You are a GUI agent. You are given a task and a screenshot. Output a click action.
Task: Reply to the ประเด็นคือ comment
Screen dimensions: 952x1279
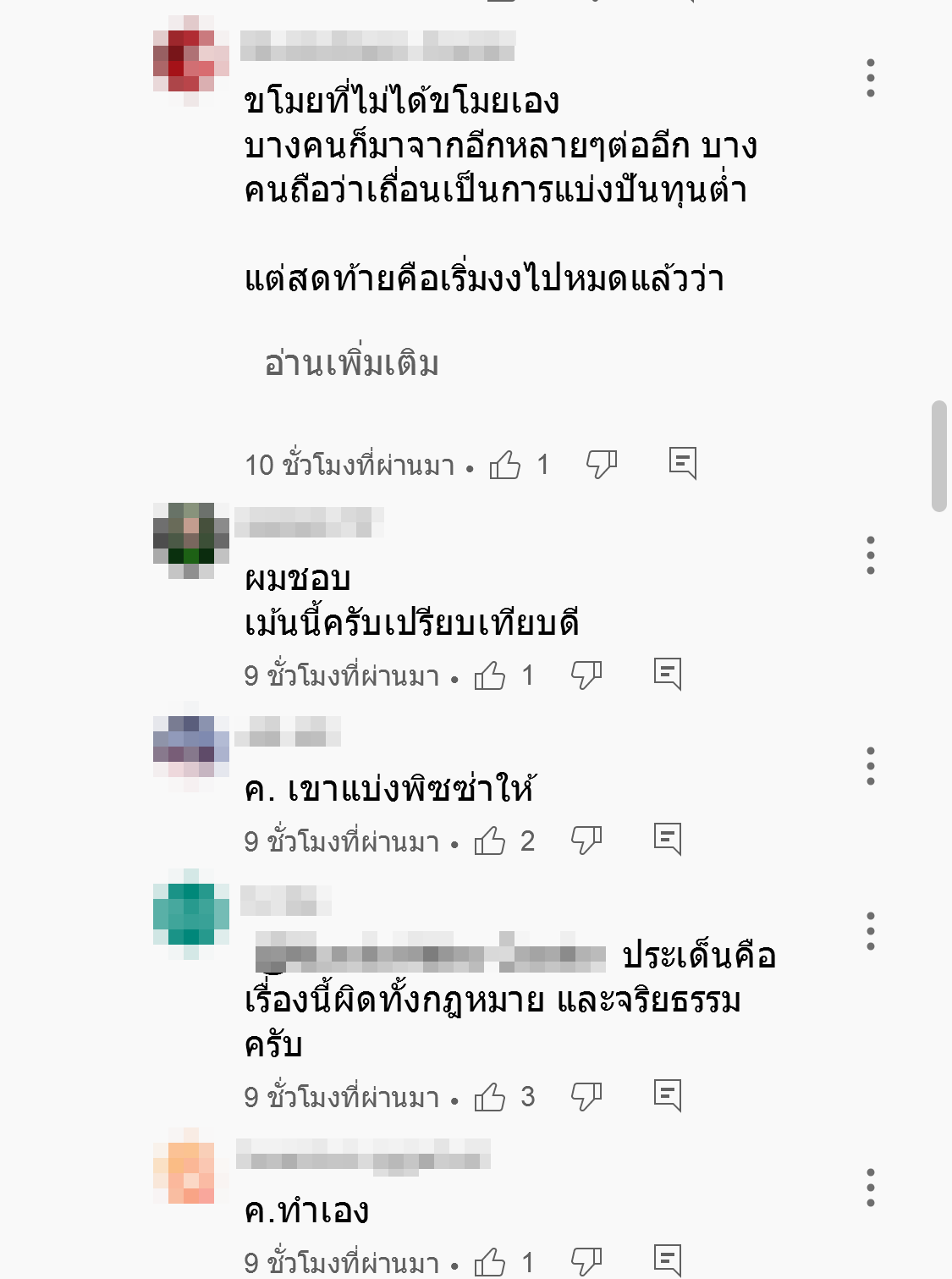click(x=667, y=1095)
